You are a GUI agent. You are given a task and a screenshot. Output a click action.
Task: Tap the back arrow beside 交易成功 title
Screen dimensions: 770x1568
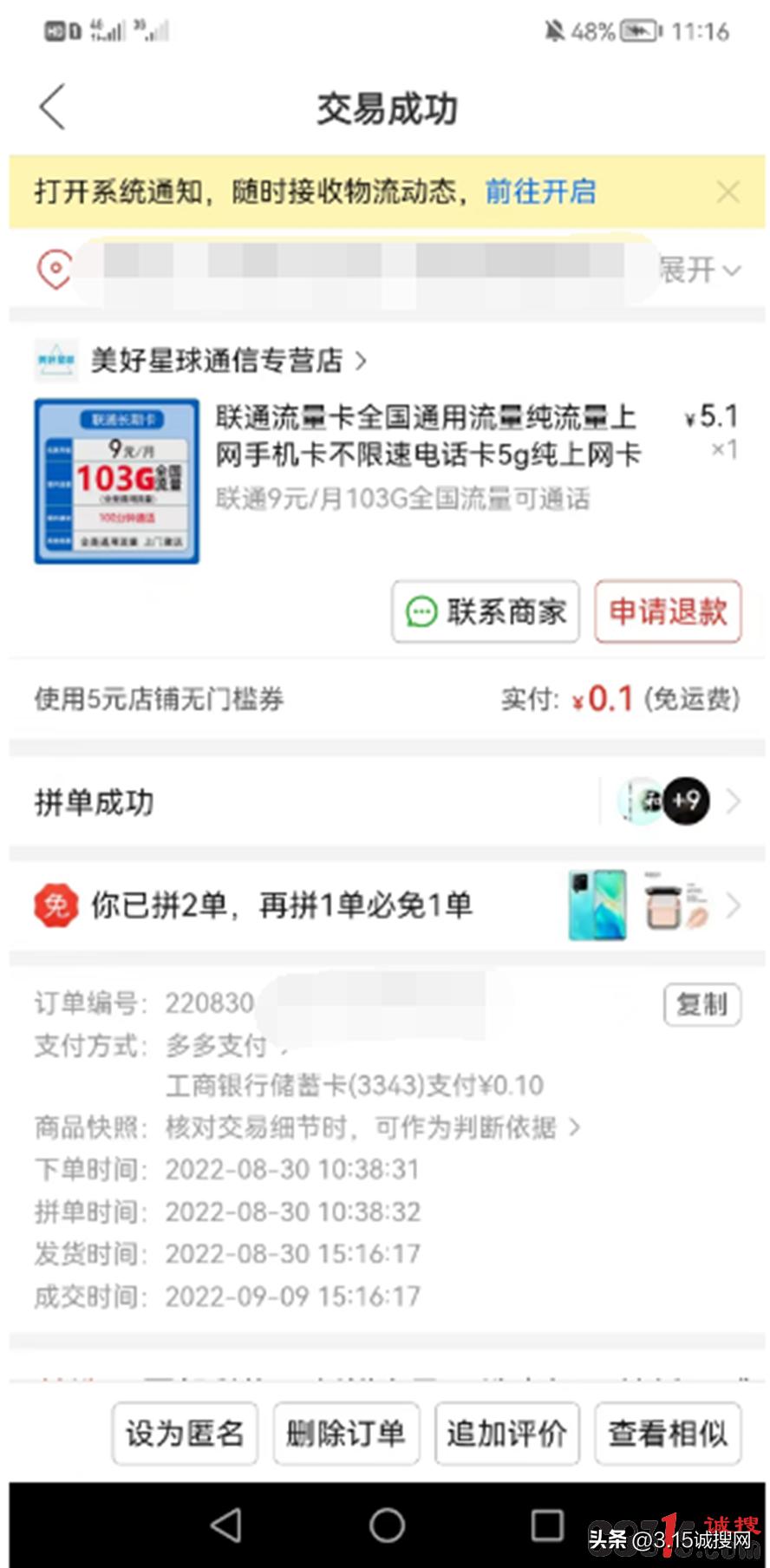pyautogui.click(x=52, y=108)
